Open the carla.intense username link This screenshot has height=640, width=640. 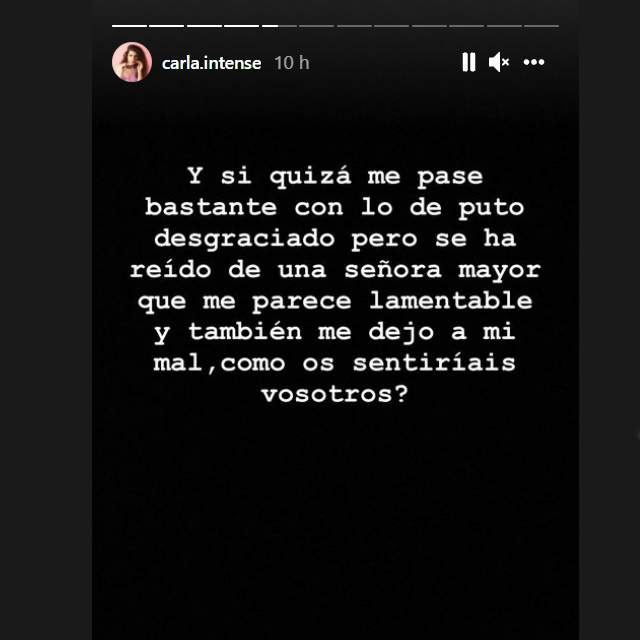point(211,63)
